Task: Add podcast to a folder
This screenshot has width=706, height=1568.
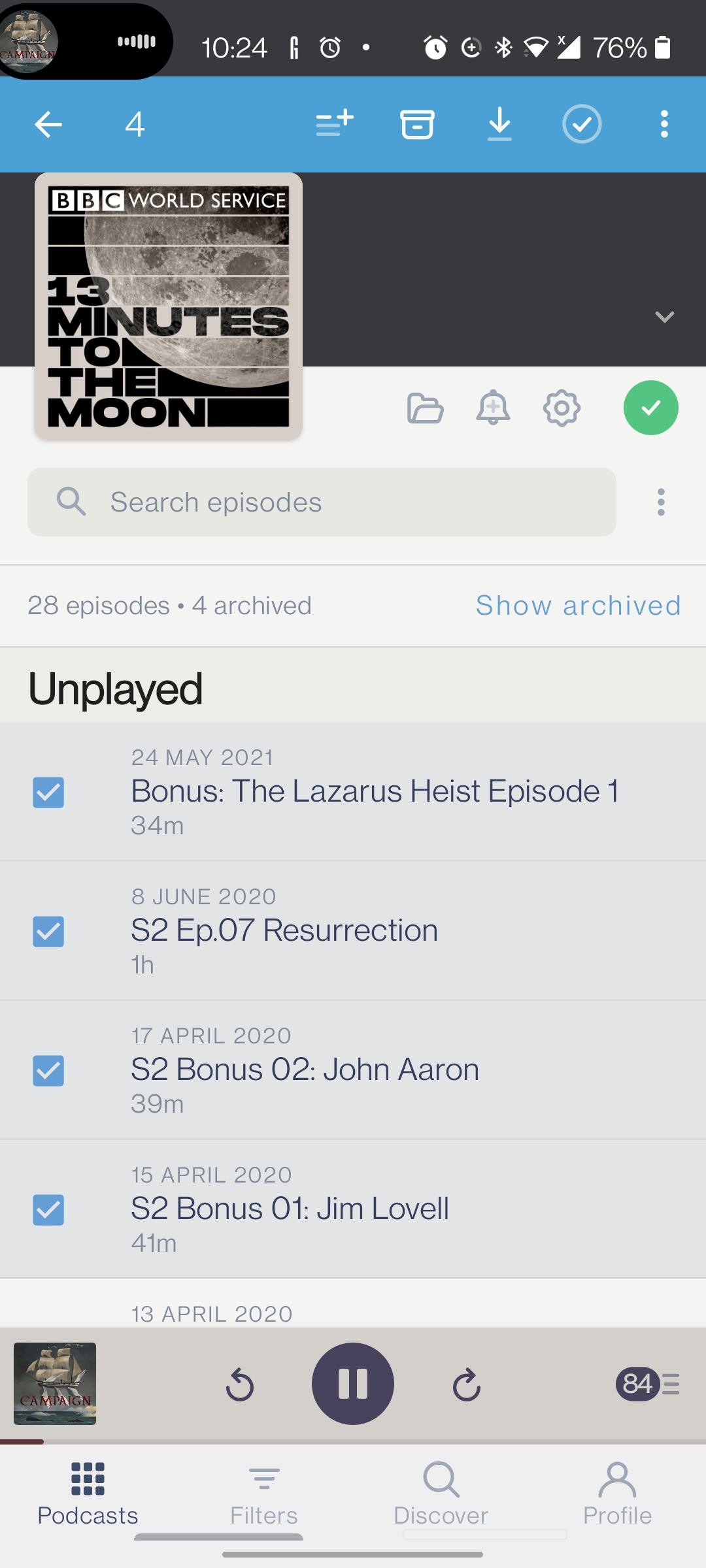Action: pyautogui.click(x=425, y=408)
